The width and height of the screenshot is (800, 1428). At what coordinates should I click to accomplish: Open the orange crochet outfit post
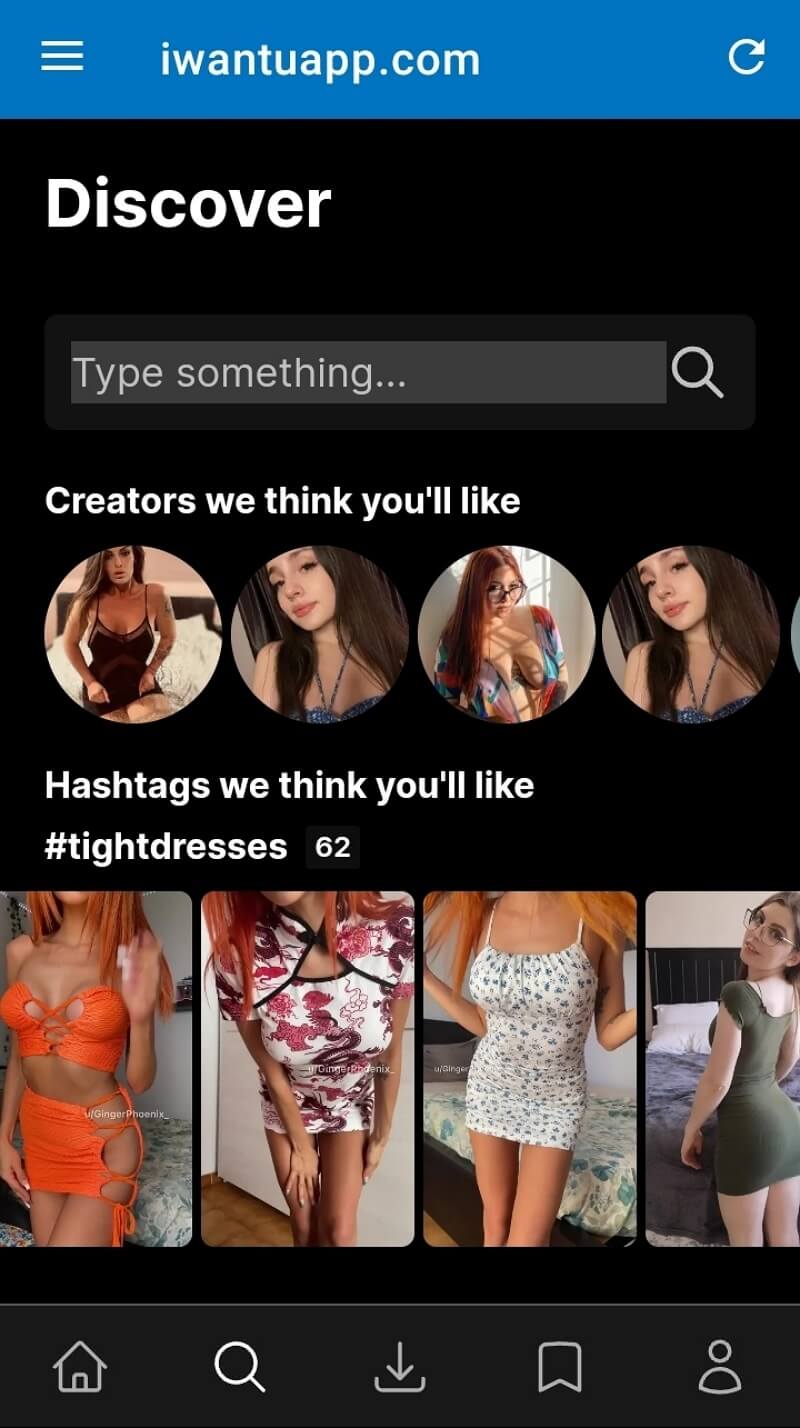(96, 1068)
